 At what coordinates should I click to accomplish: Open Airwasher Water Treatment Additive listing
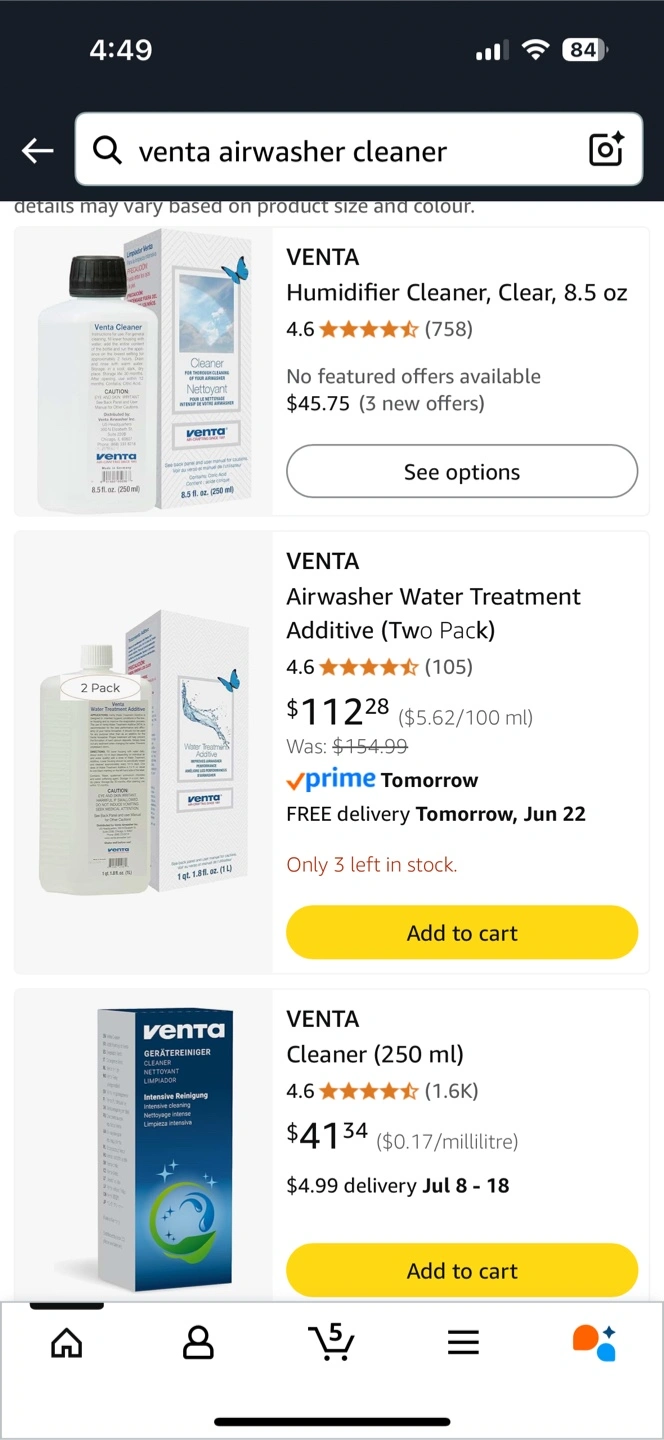coord(433,613)
